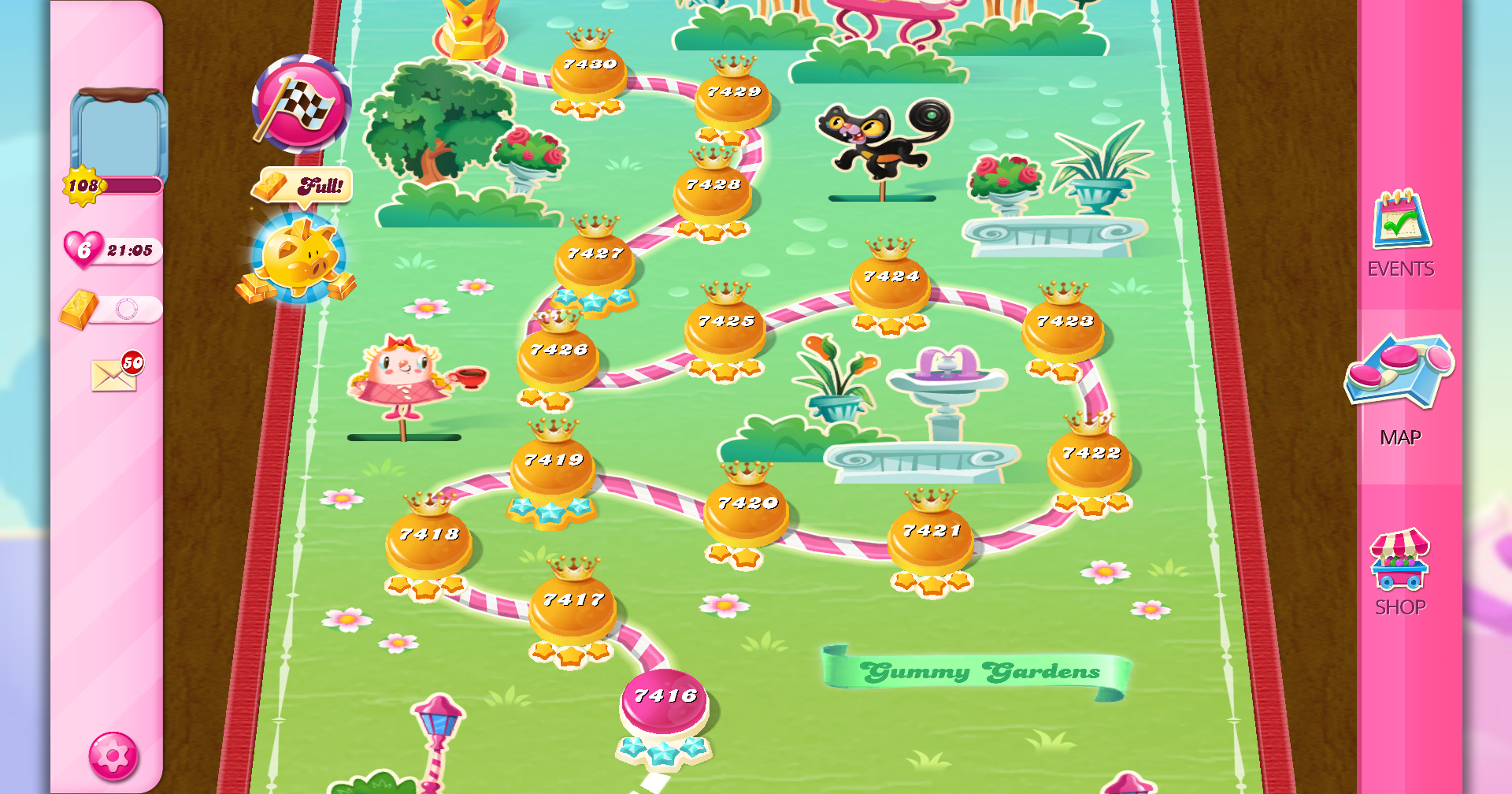Tap the checkered flag icon
Image resolution: width=1512 pixels, height=794 pixels.
[301, 105]
